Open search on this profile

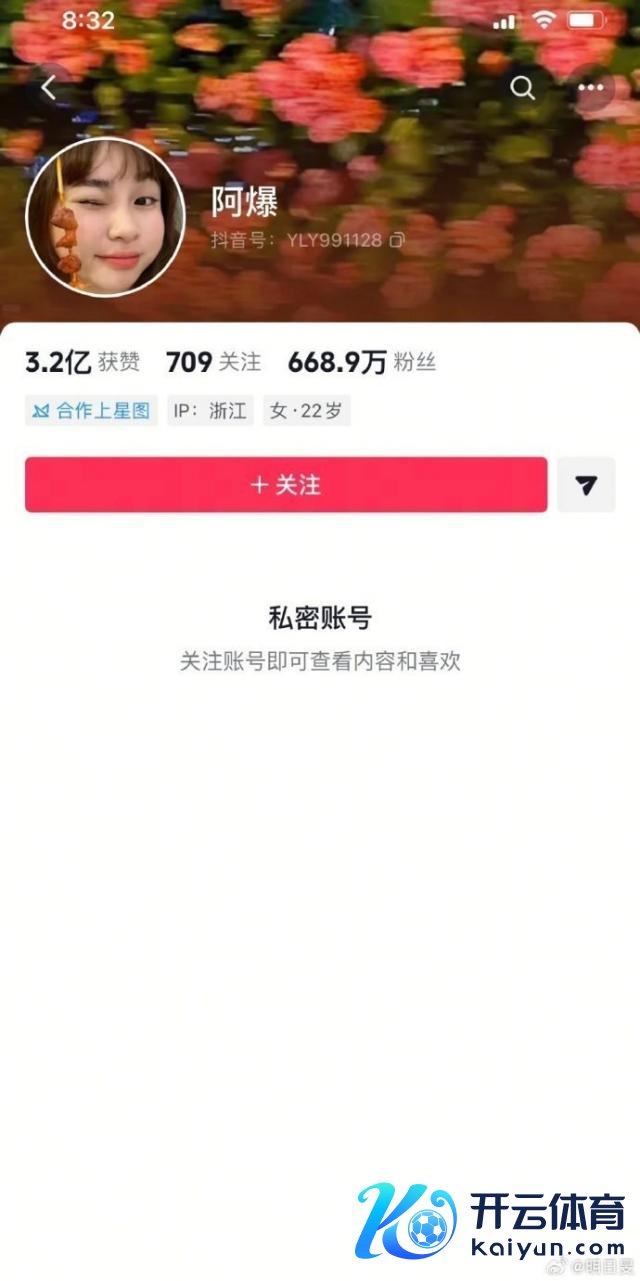pos(523,88)
